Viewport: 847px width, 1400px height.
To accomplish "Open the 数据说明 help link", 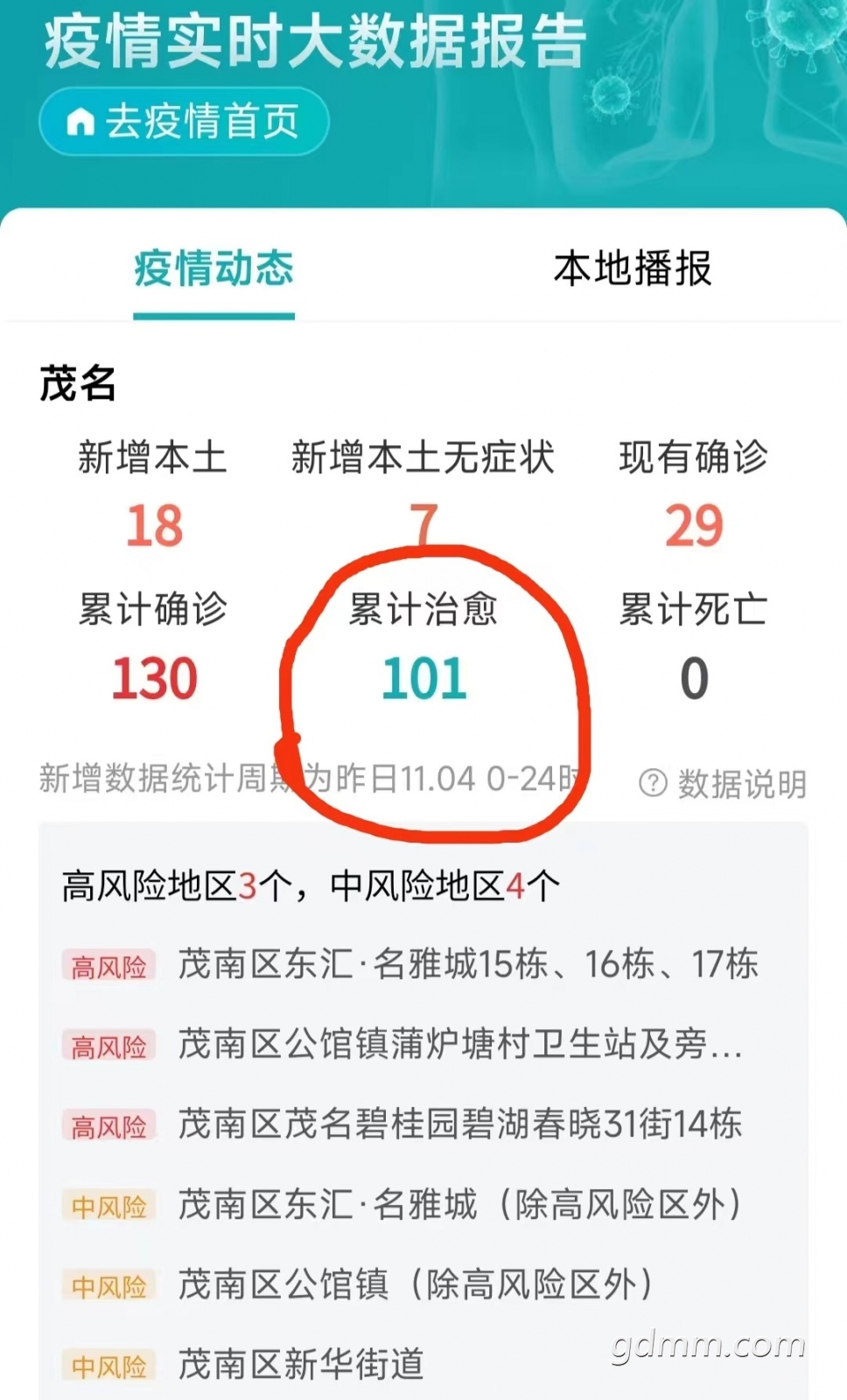I will 724,783.
